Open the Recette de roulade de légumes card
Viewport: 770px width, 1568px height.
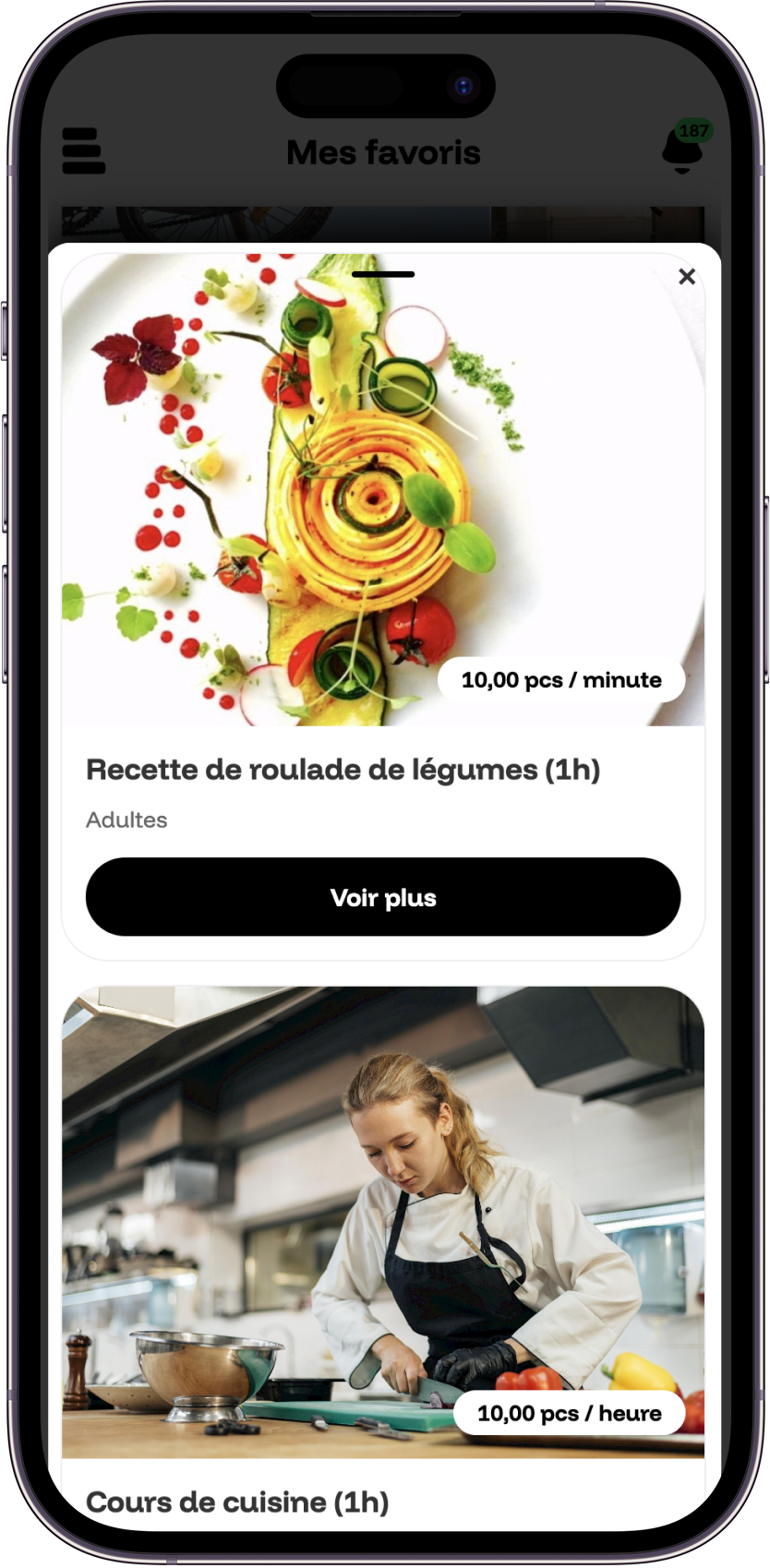[343, 770]
